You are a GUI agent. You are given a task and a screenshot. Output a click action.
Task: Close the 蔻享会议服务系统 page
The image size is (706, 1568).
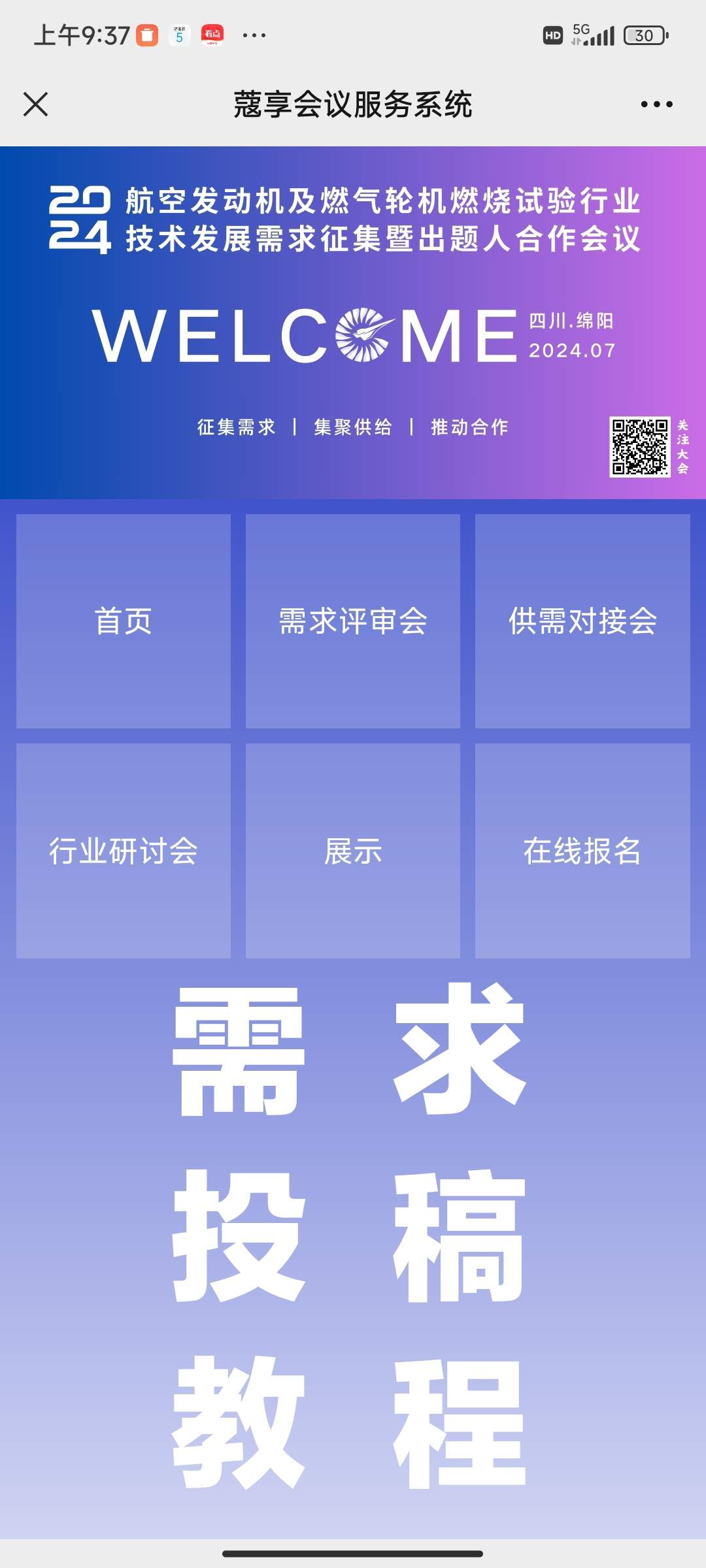pos(35,105)
